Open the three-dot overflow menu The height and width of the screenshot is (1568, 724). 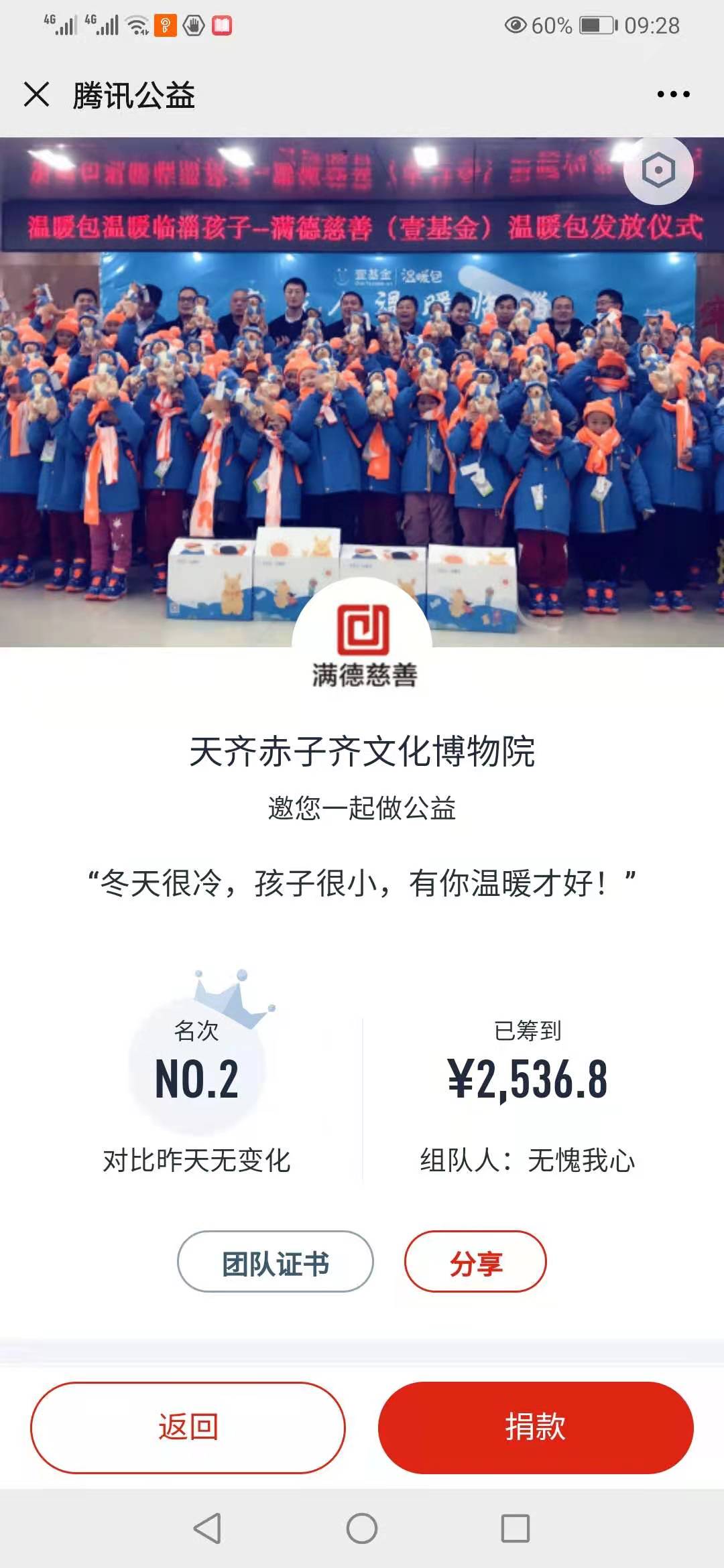673,94
